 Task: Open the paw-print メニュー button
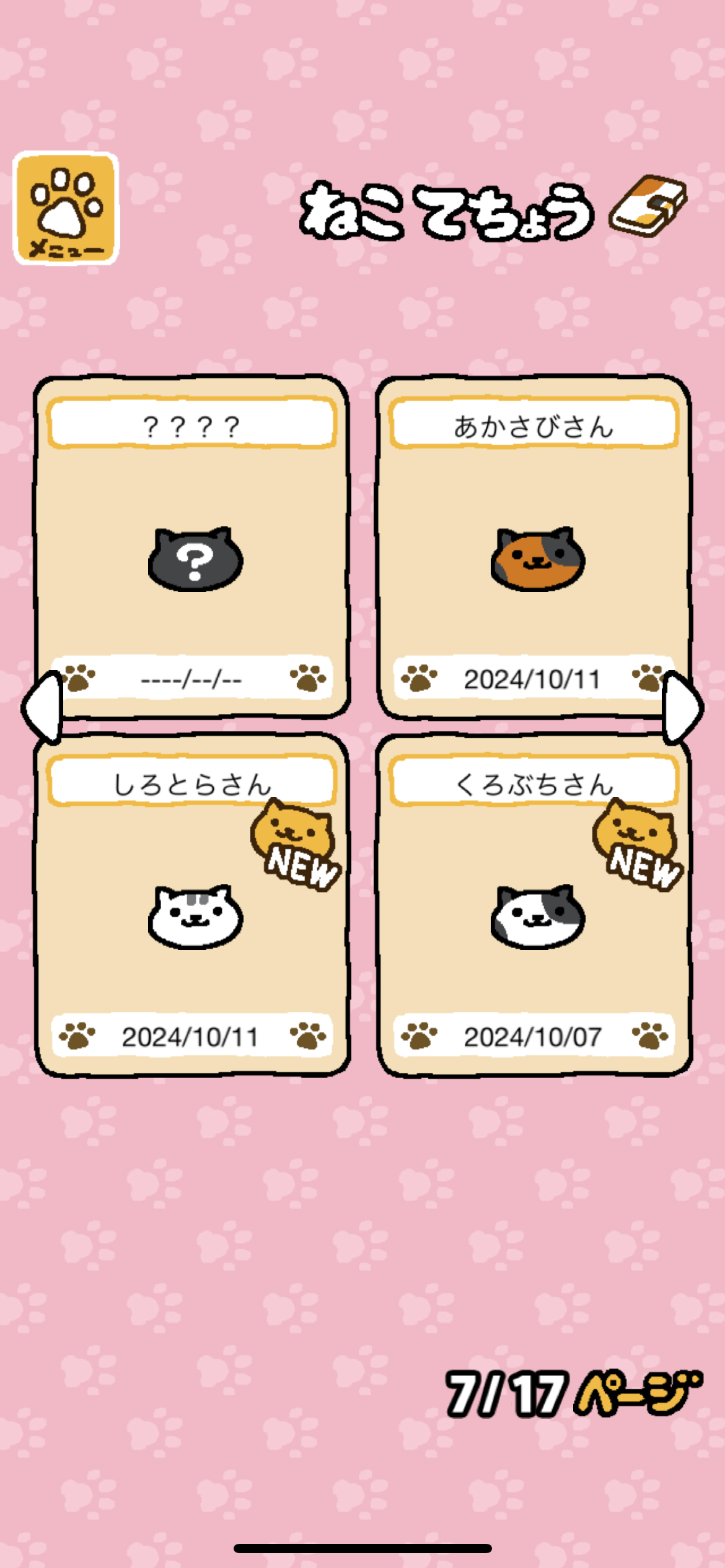click(66, 208)
